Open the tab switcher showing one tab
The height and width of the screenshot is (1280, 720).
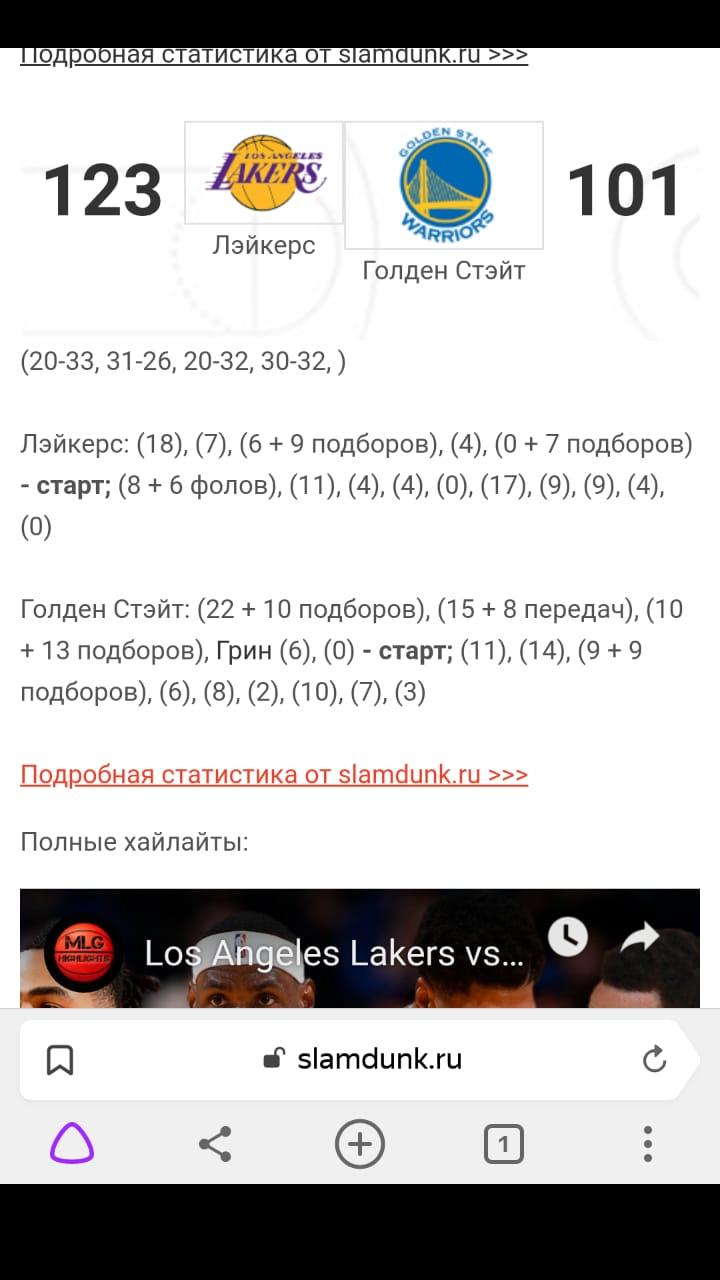504,1144
